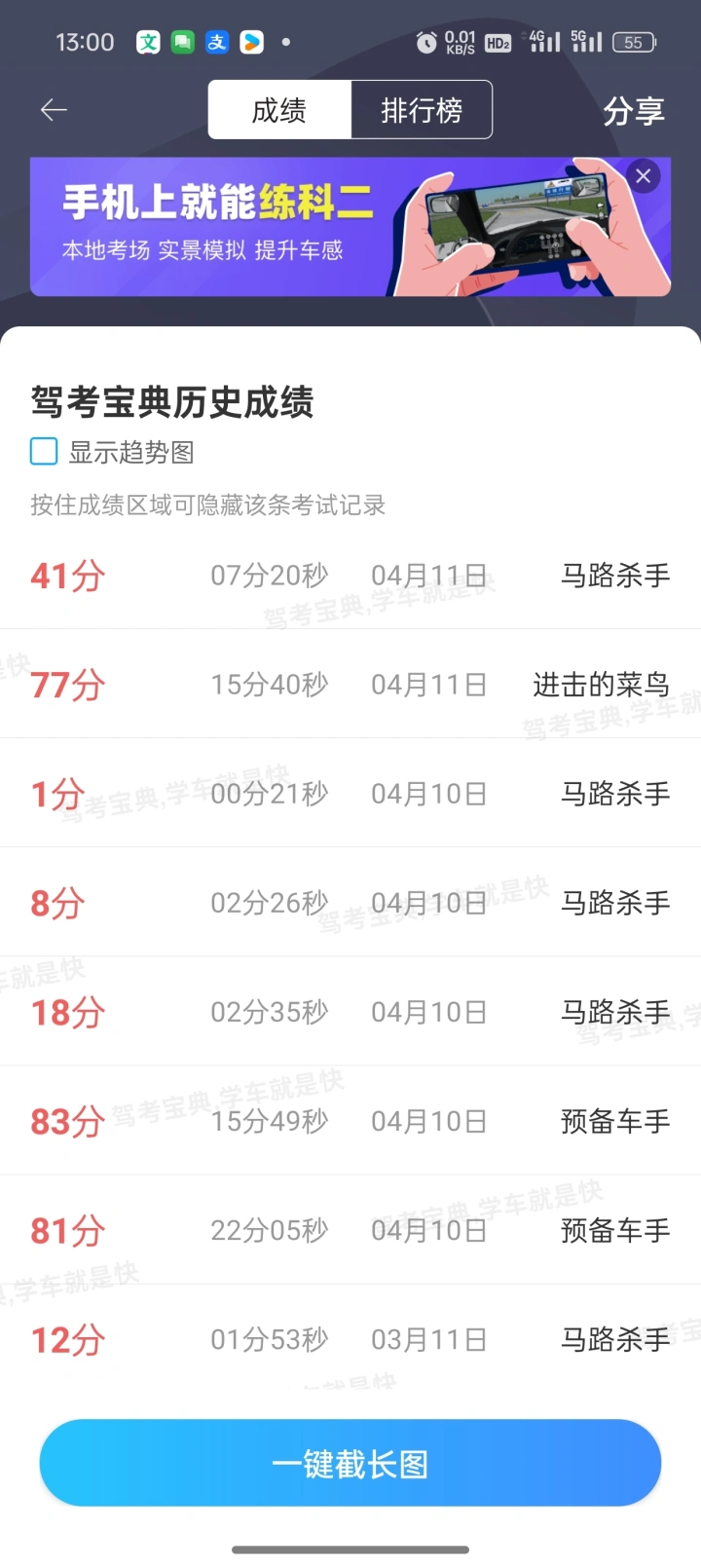The width and height of the screenshot is (701, 1568).
Task: Open the 77分 进击的菜鸟 record
Action: tap(350, 685)
